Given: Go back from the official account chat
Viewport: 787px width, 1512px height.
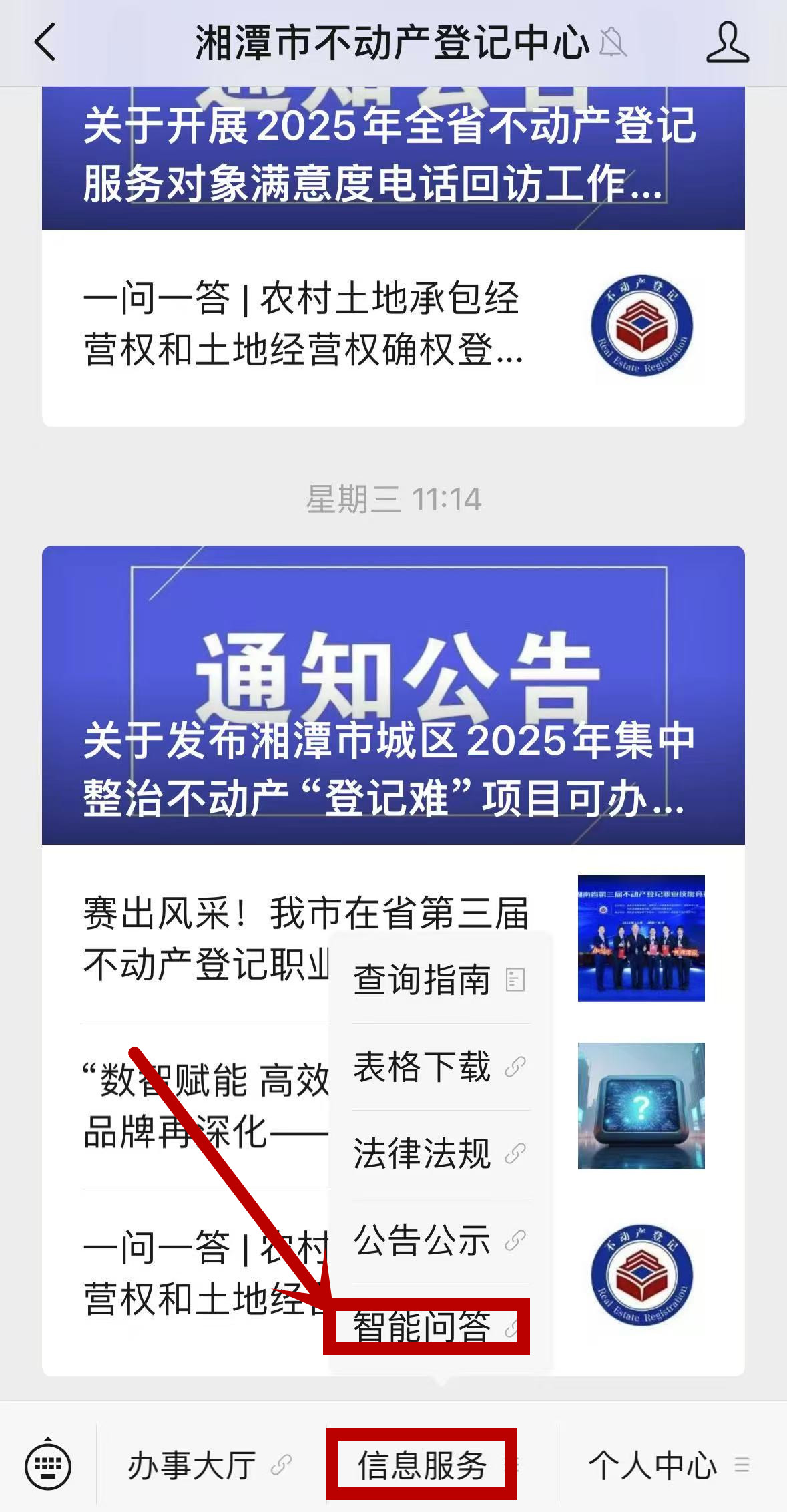Looking at the screenshot, I should tap(45, 43).
